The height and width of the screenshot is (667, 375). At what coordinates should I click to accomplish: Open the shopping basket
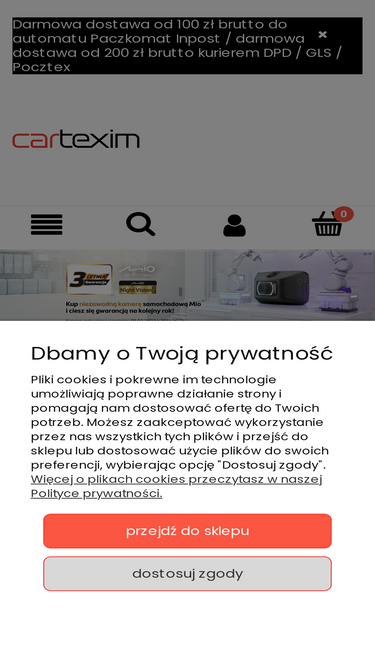tap(328, 224)
